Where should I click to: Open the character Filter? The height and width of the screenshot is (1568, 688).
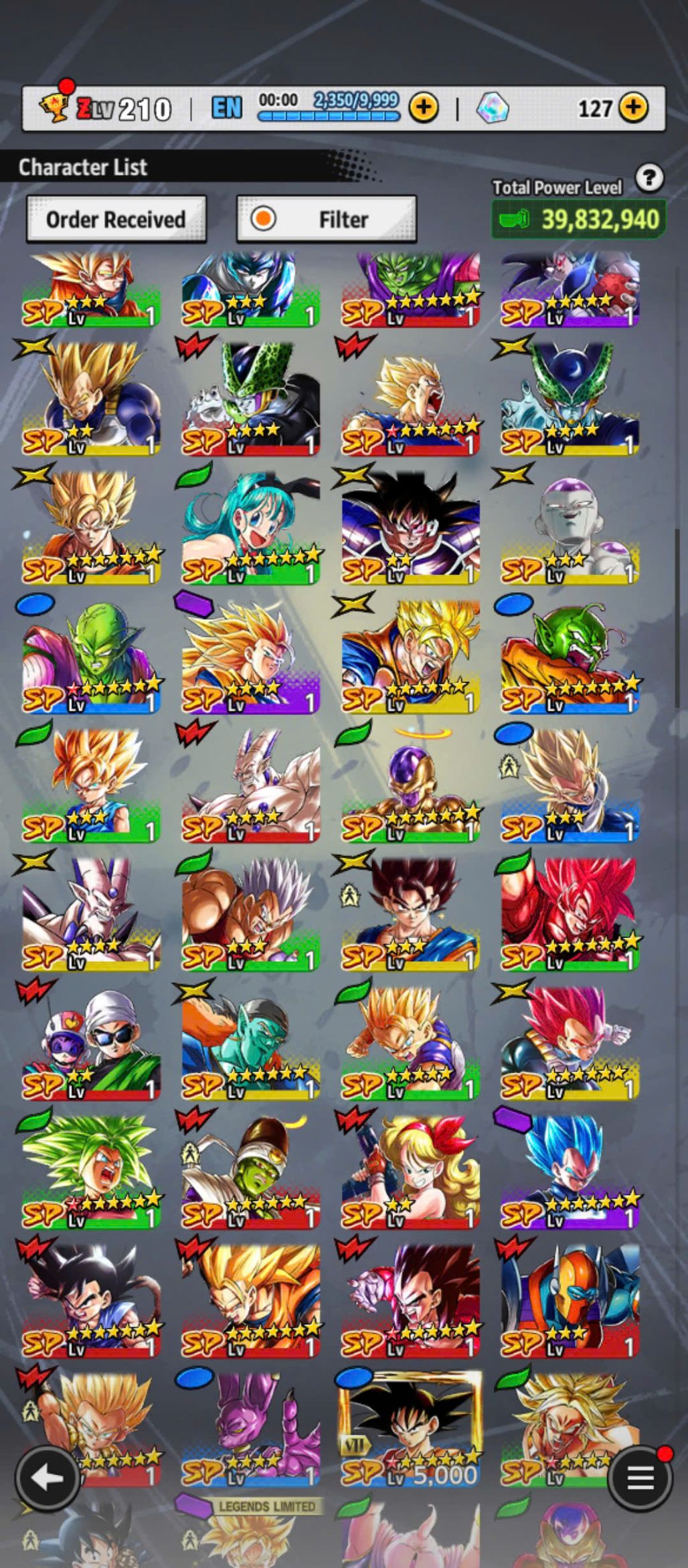(327, 220)
